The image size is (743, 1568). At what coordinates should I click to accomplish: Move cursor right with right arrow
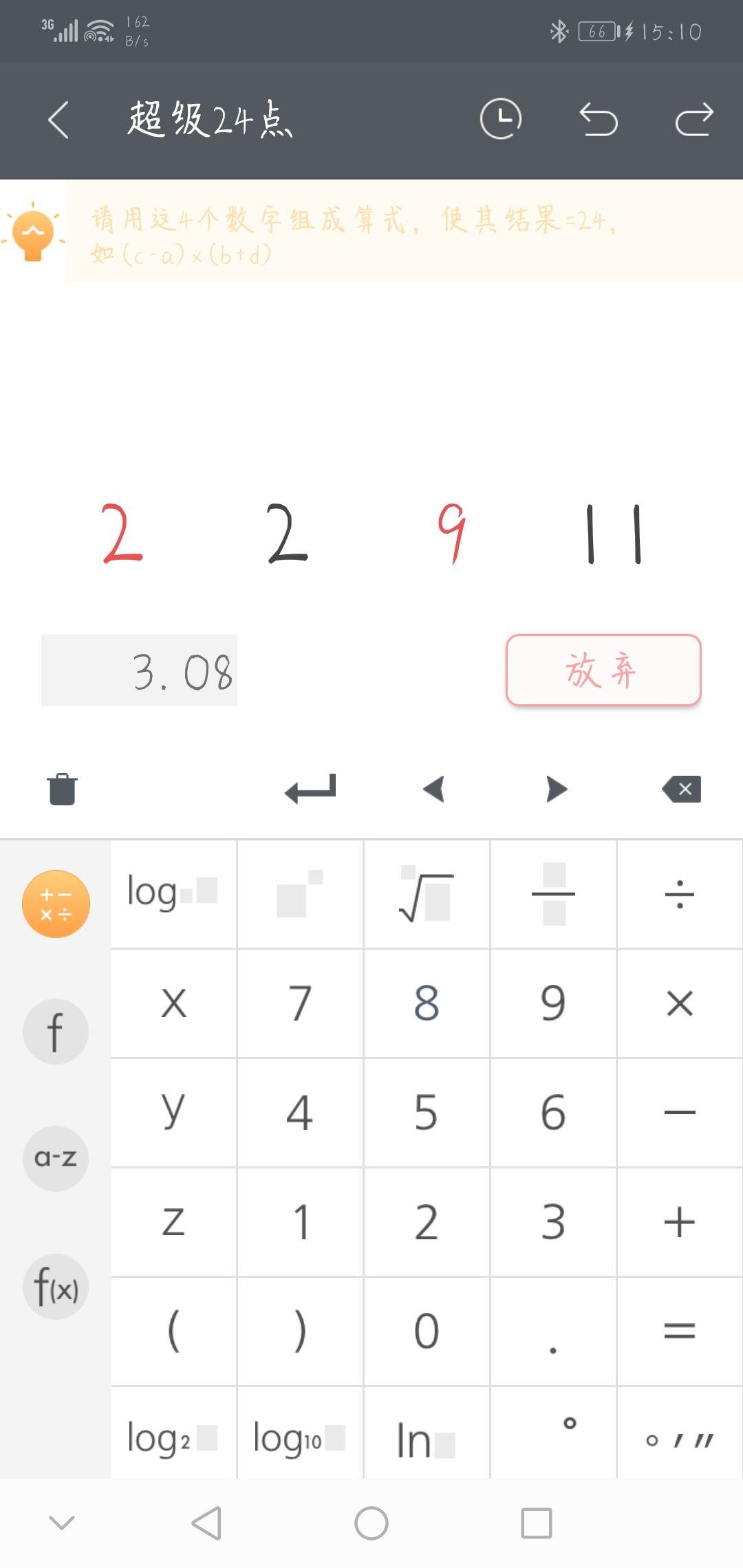coord(556,789)
